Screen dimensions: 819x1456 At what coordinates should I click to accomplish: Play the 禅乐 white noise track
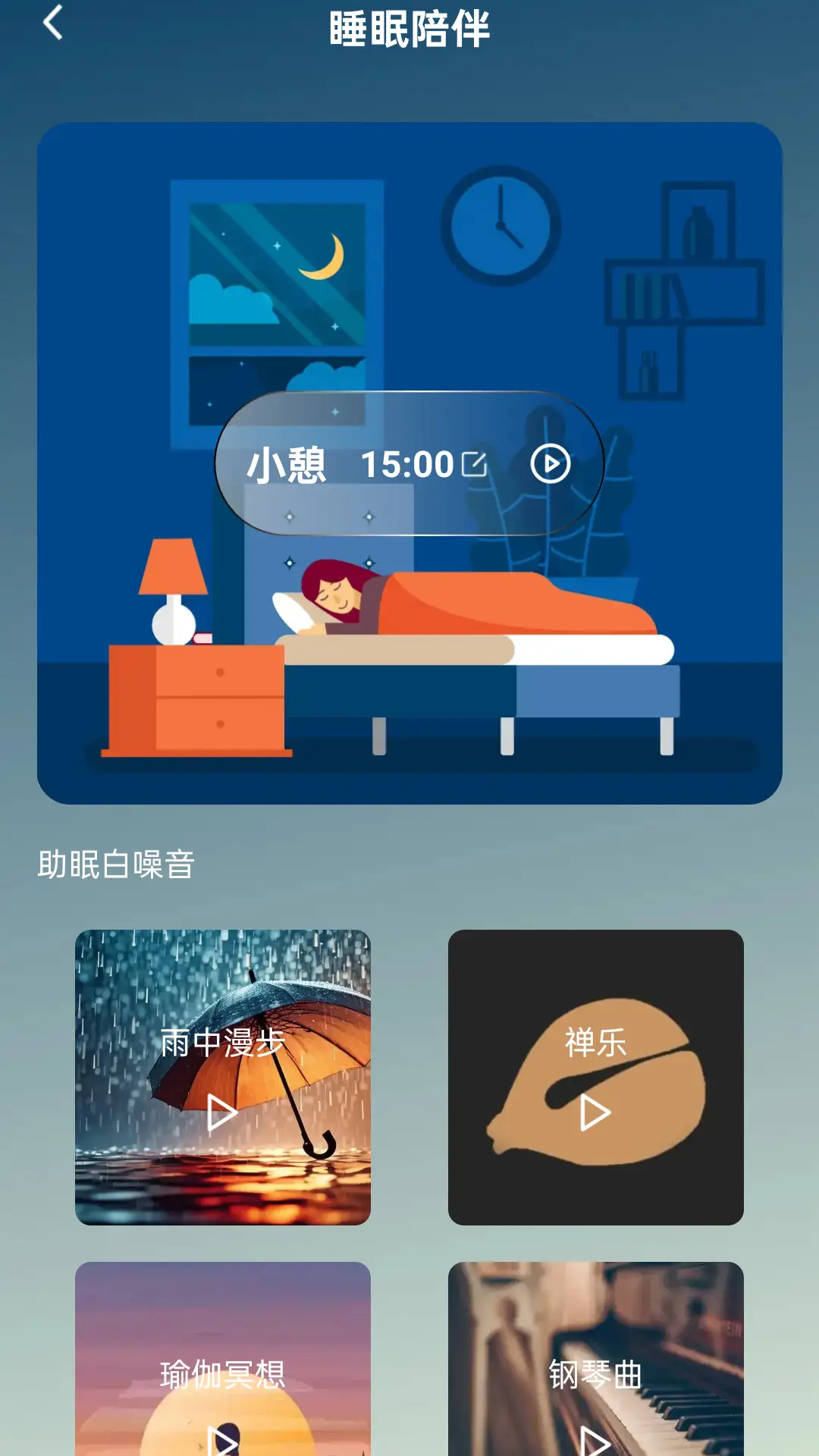pos(595,1113)
